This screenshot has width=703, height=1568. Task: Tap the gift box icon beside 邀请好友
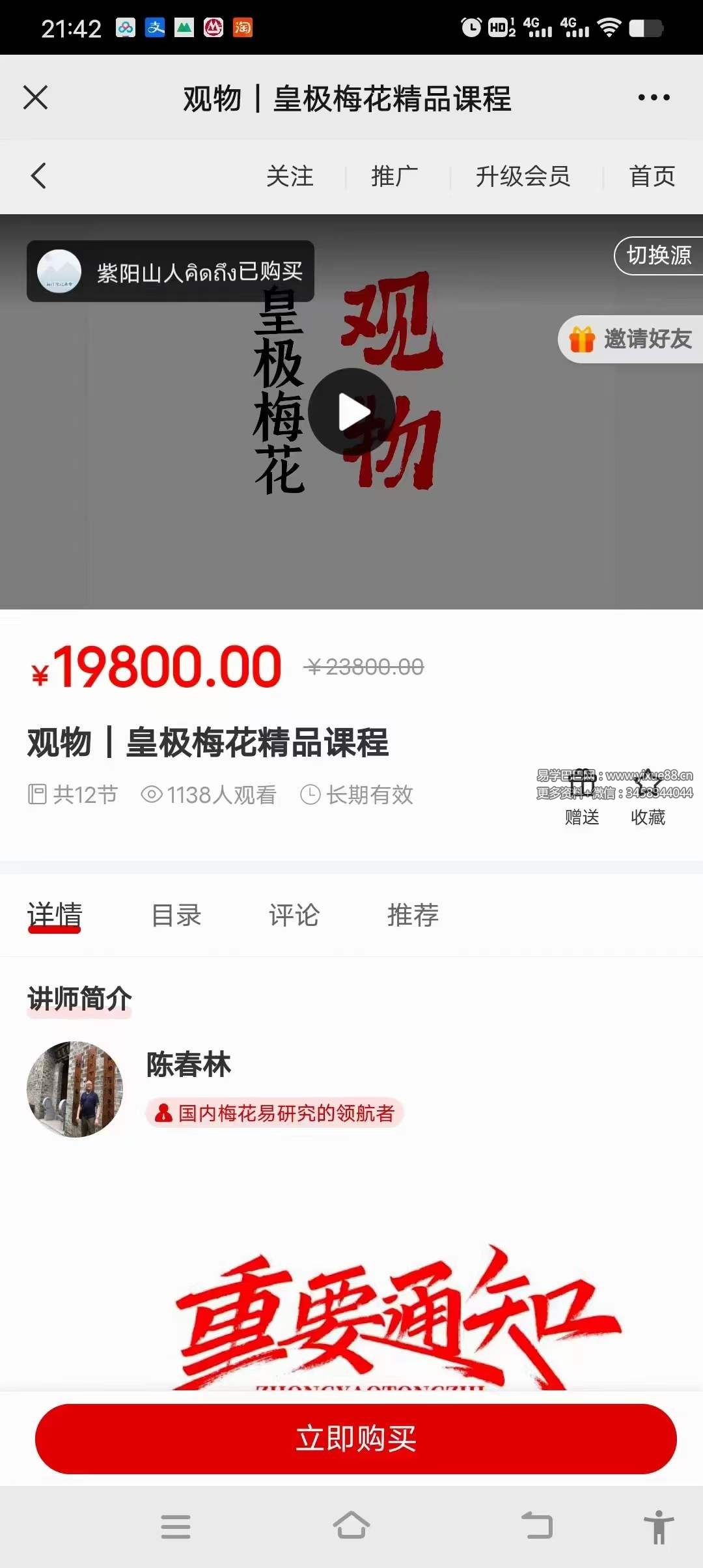pos(584,339)
